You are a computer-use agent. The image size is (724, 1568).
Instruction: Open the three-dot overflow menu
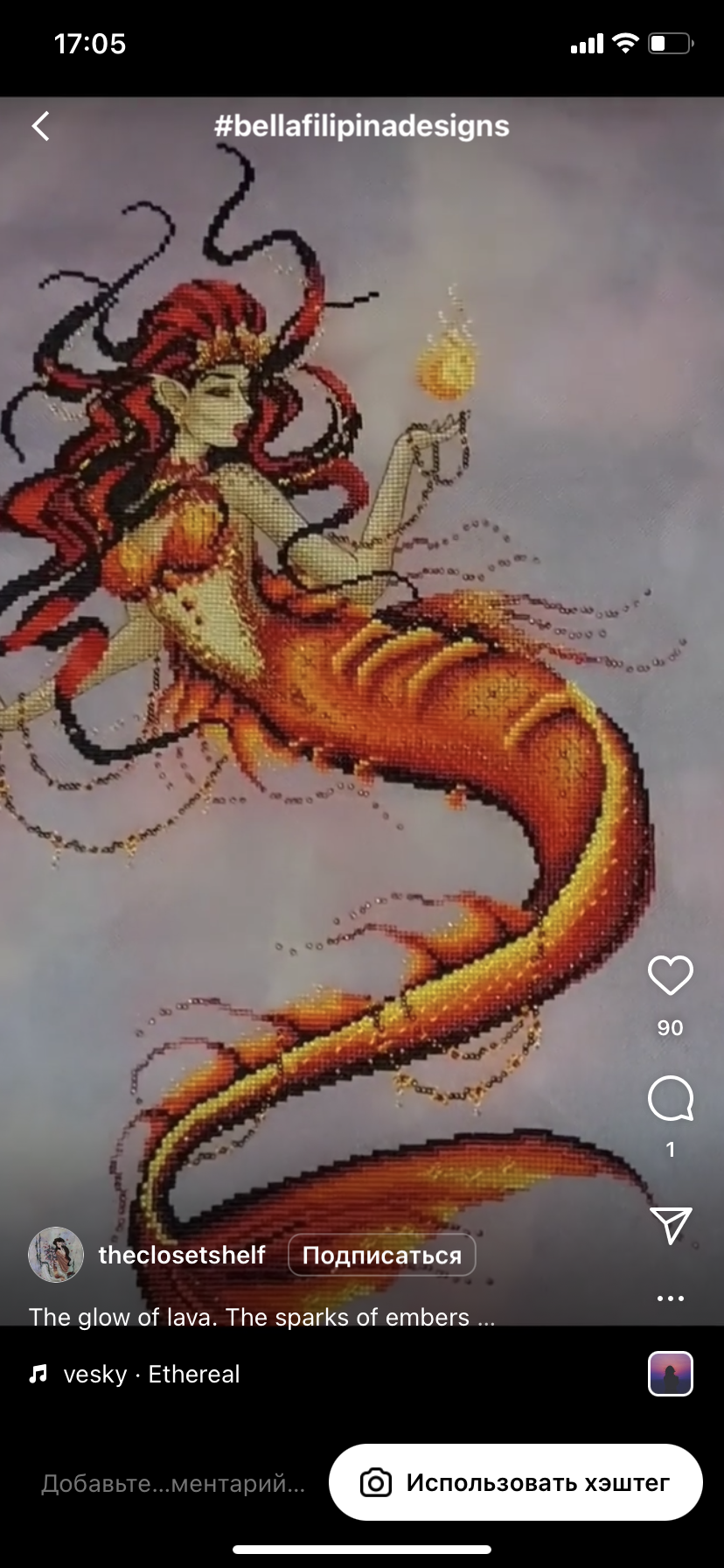pos(671,1298)
